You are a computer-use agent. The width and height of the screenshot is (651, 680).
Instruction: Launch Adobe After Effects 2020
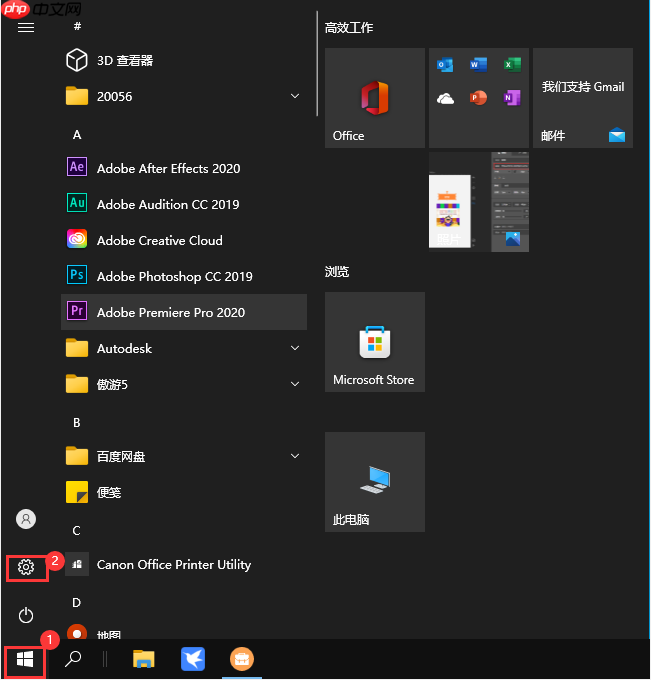click(168, 168)
